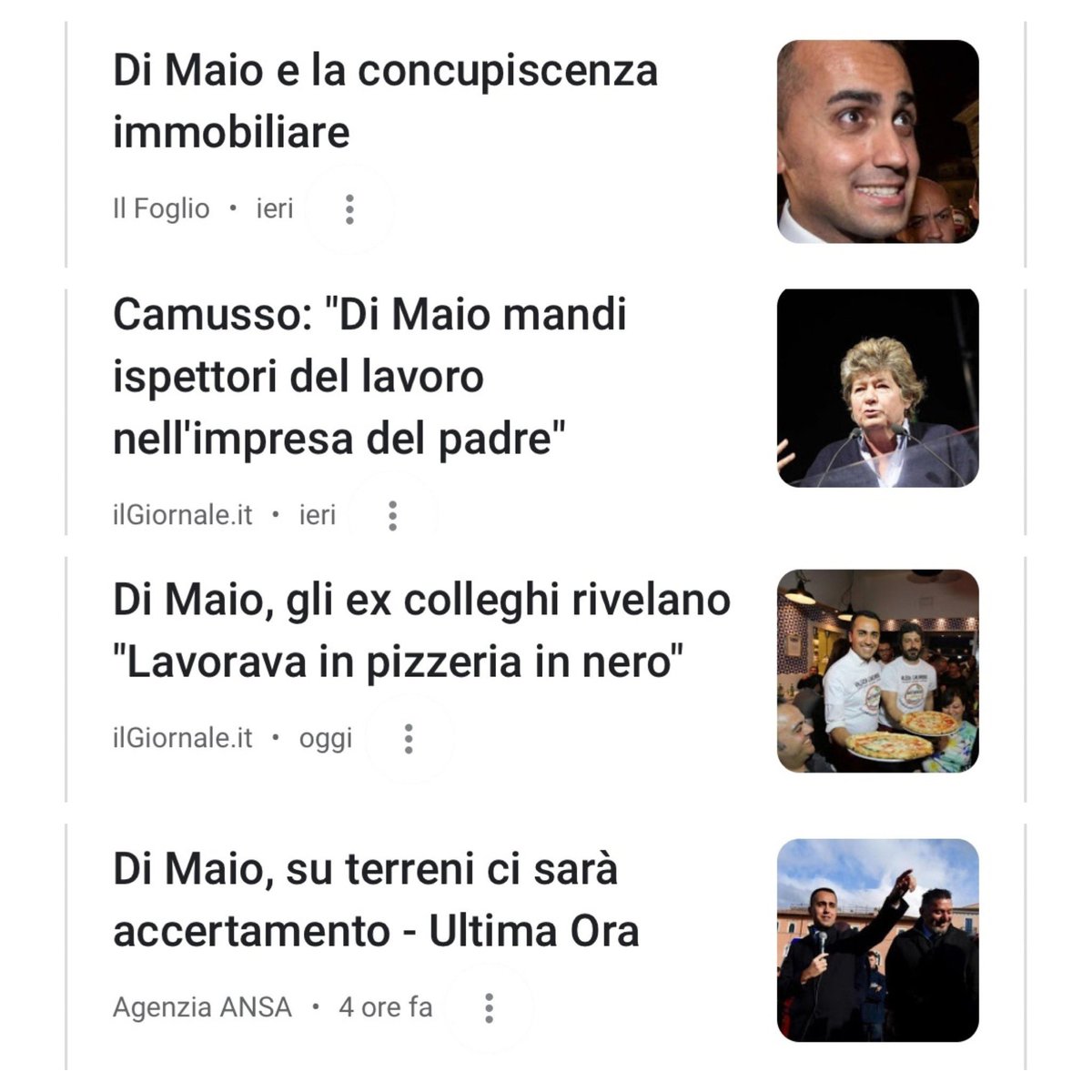Tap the three-dot menu beside Agenzia ANSA
This screenshot has height=1092, width=1092.
tap(489, 1007)
